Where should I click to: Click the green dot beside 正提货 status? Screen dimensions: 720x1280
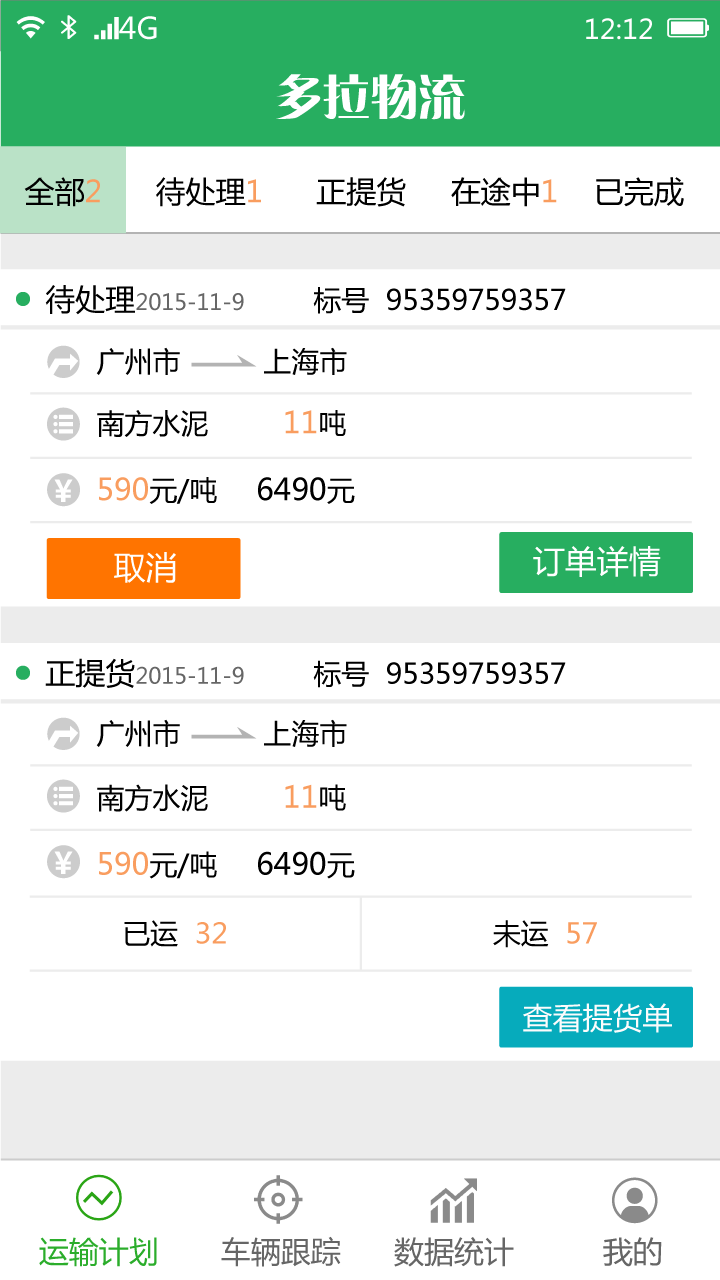click(24, 672)
